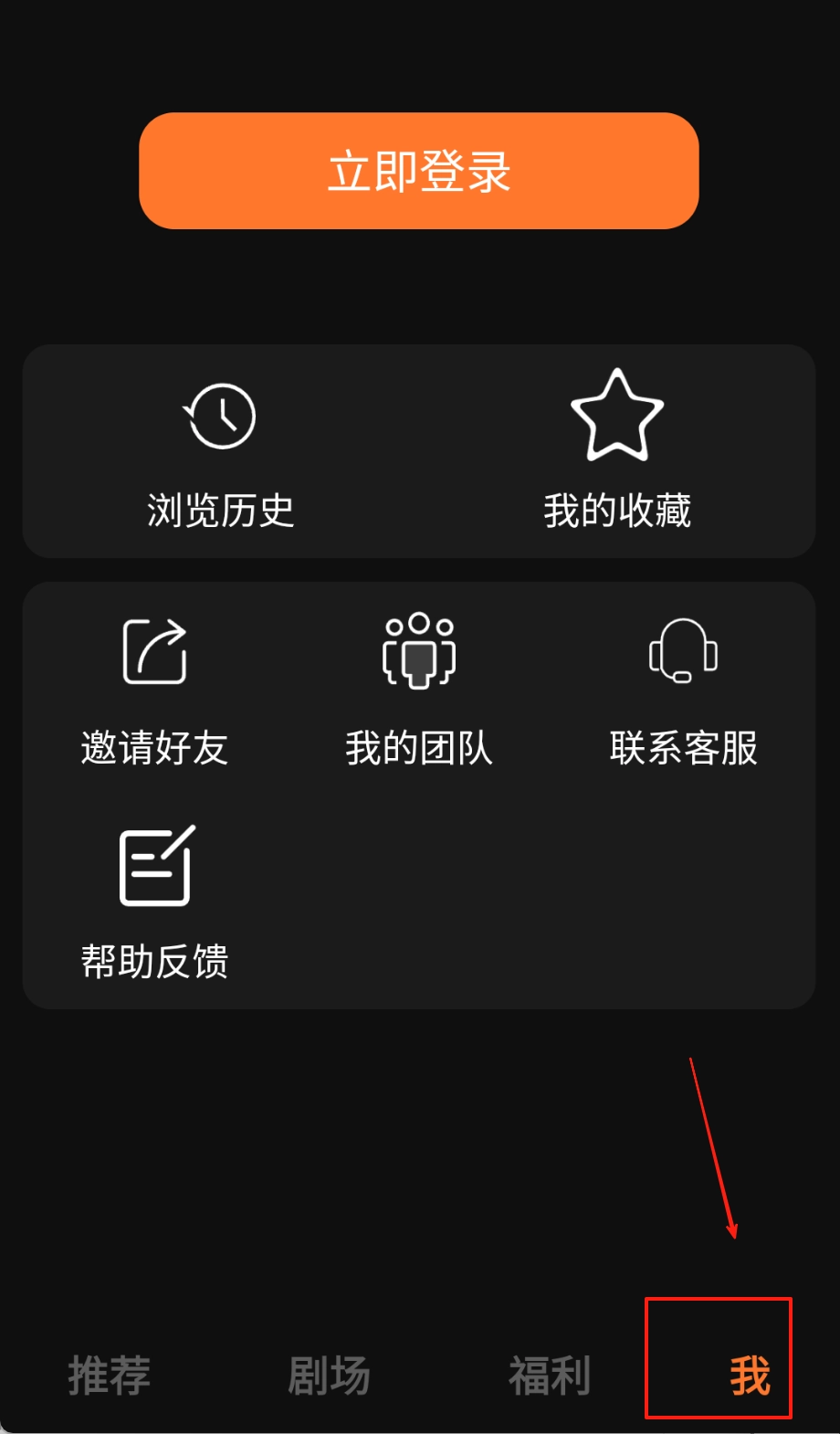Contact support via 联系客服

pos(684,691)
